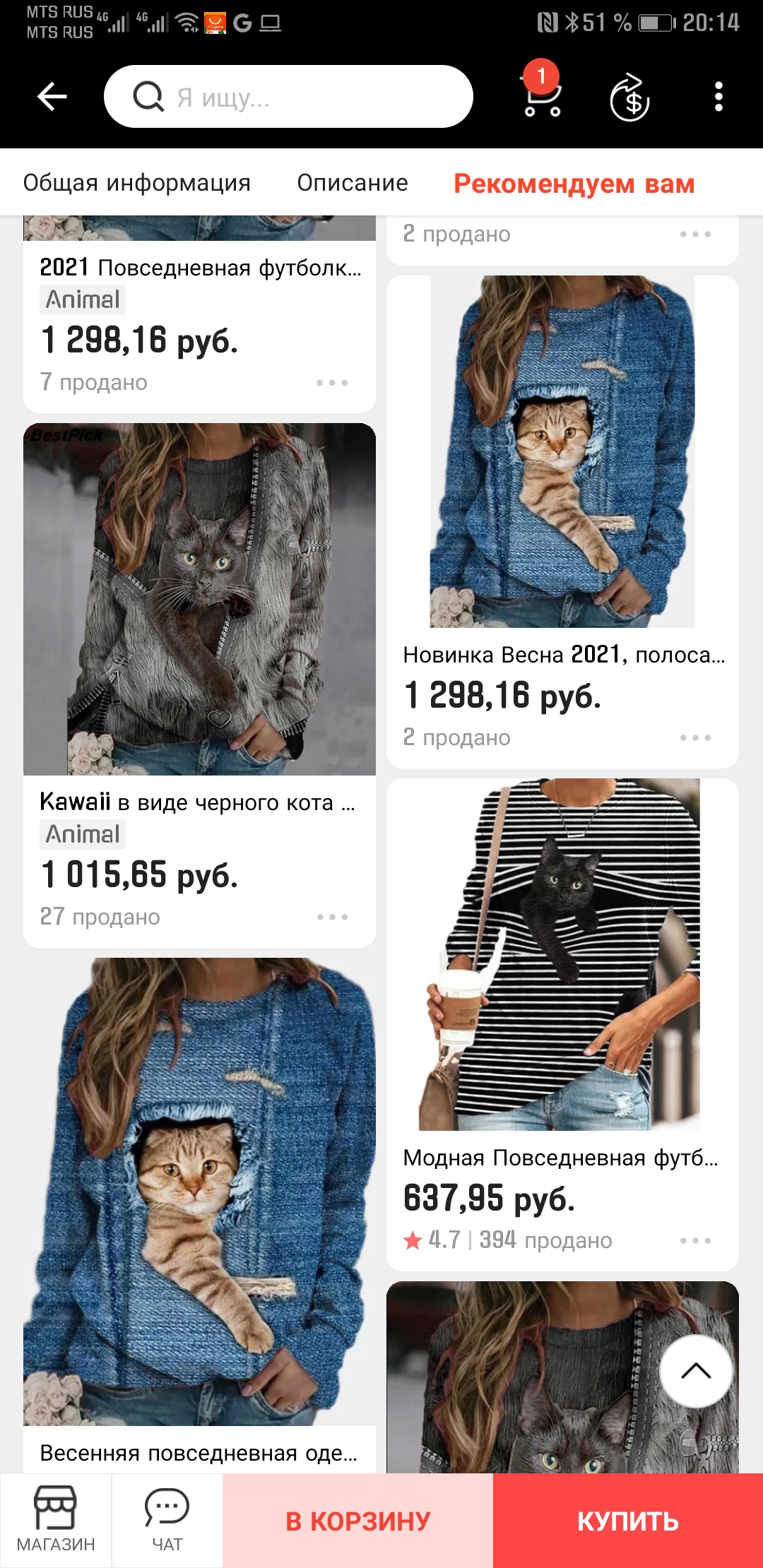Open "Kawaii в виде черного кота" product
763x1568 pixels.
pos(199,599)
